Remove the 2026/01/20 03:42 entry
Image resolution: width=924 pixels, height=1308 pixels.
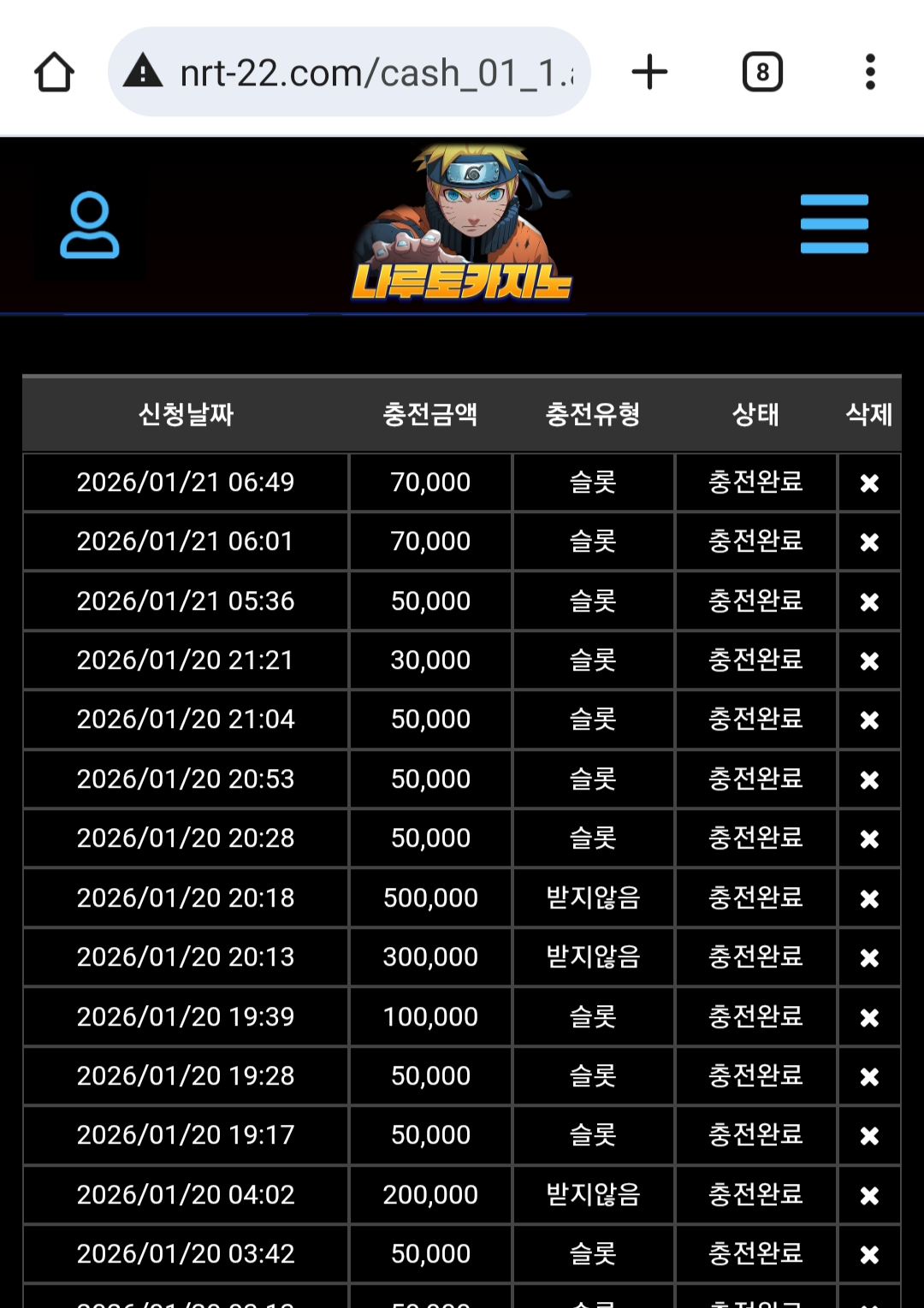click(869, 1255)
